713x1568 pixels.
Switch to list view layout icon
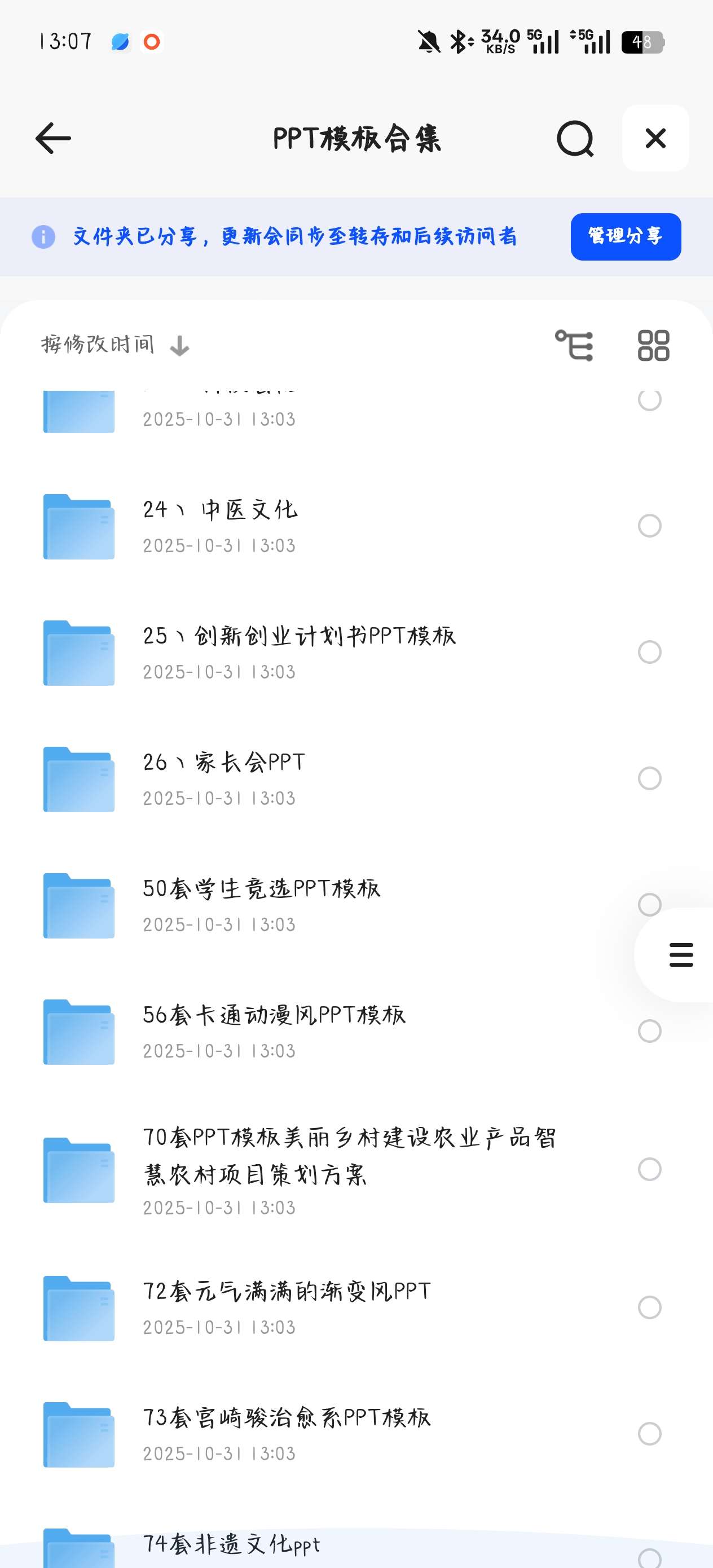tap(575, 345)
